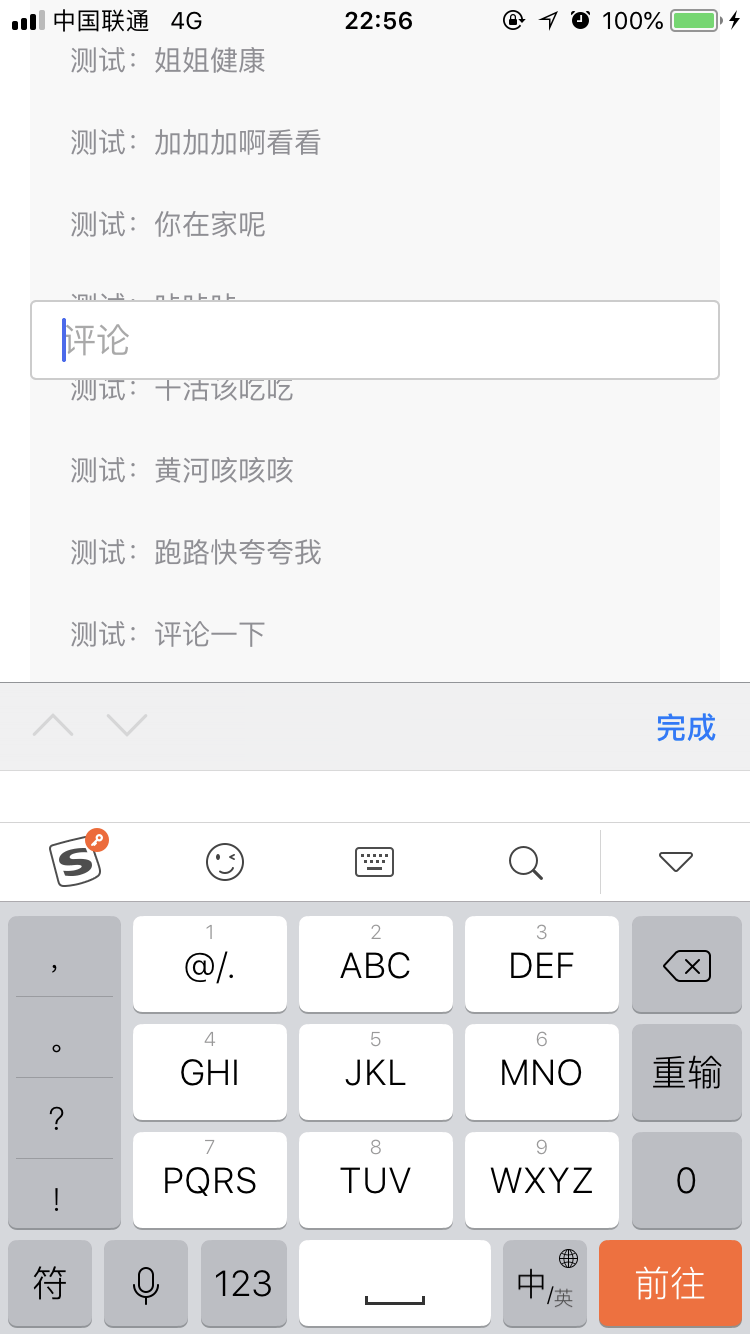Tap the @/. key
Image resolution: width=750 pixels, height=1334 pixels.
click(210, 964)
